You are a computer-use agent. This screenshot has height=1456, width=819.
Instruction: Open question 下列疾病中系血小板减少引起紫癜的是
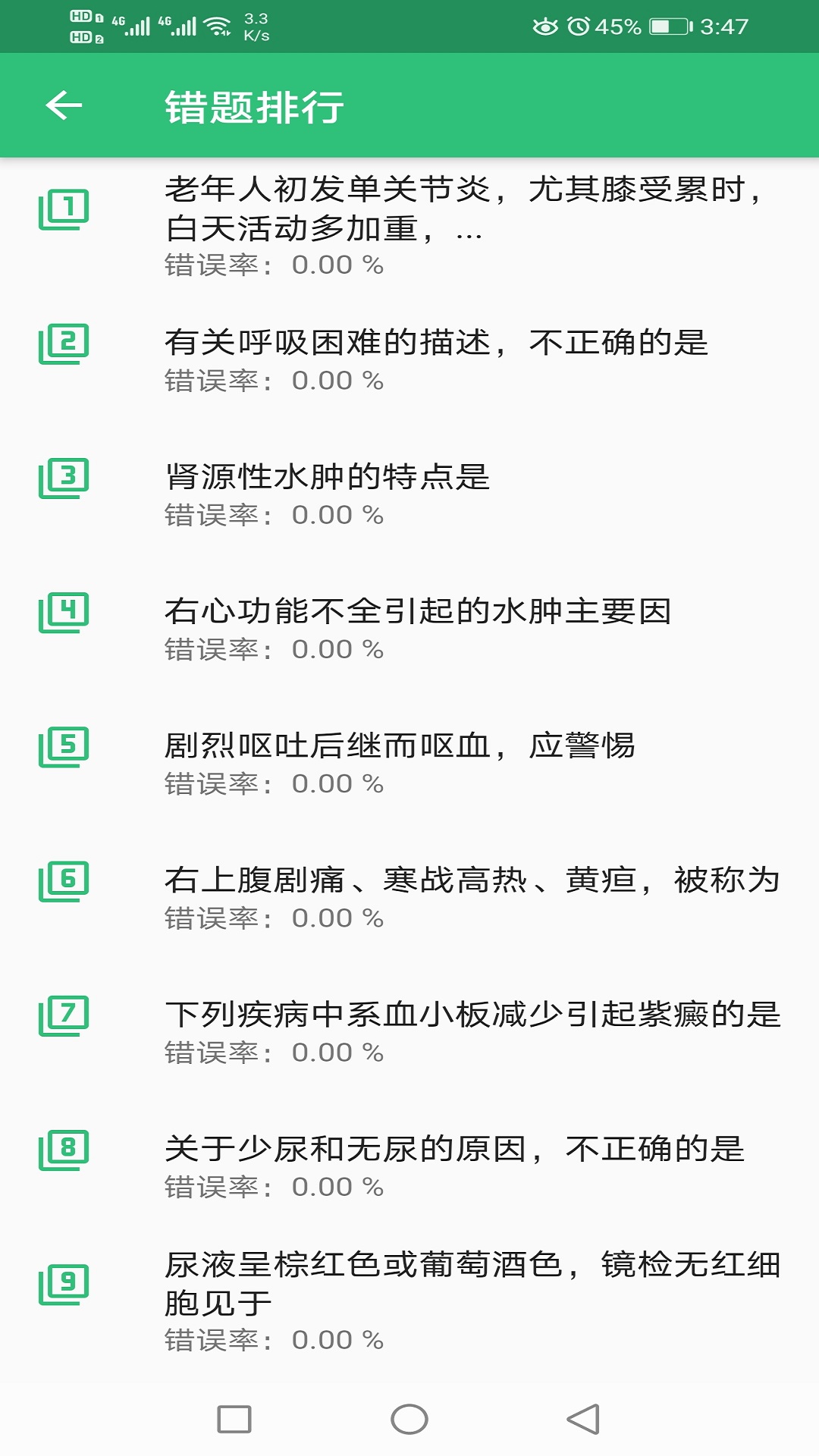click(472, 1015)
